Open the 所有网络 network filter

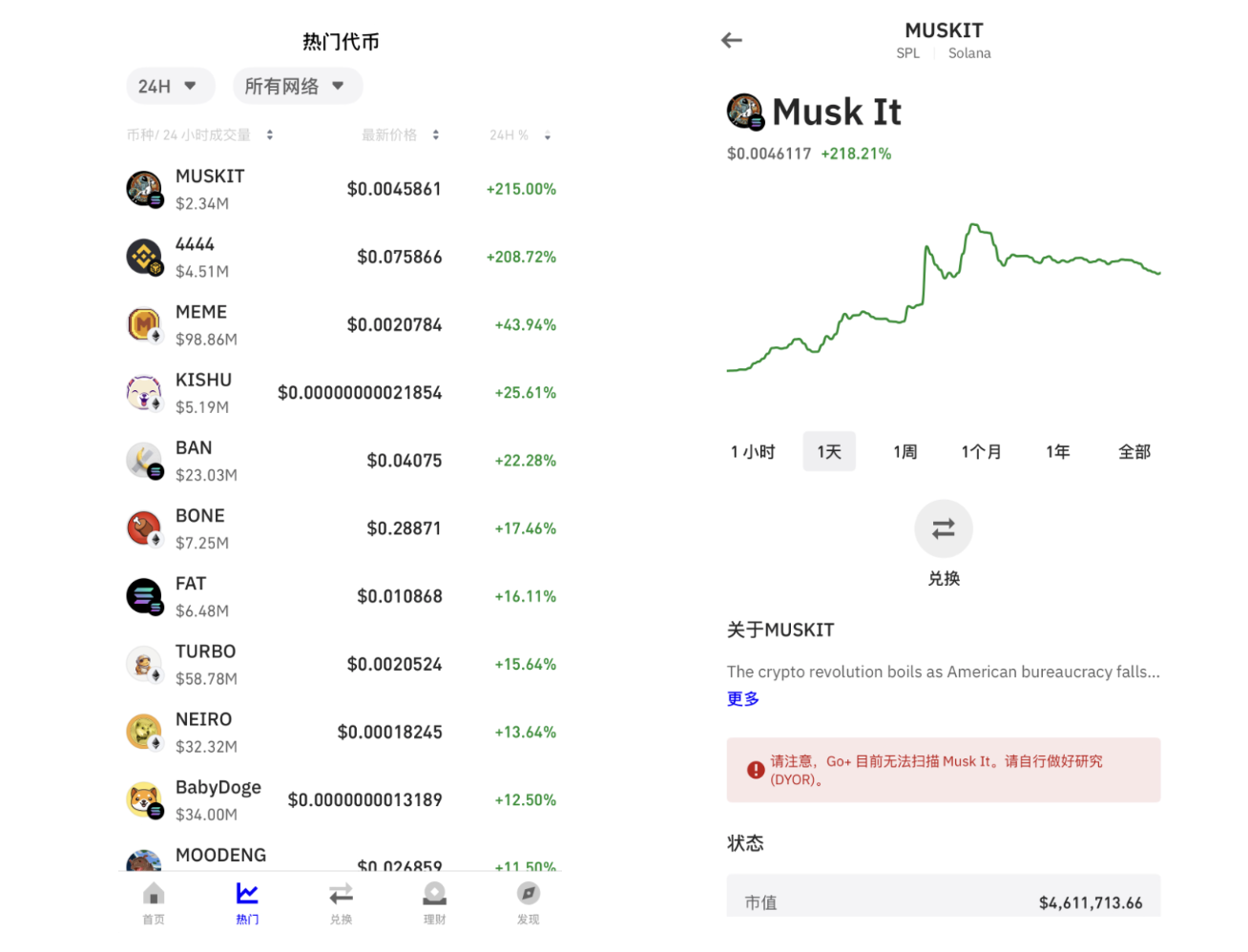click(297, 86)
